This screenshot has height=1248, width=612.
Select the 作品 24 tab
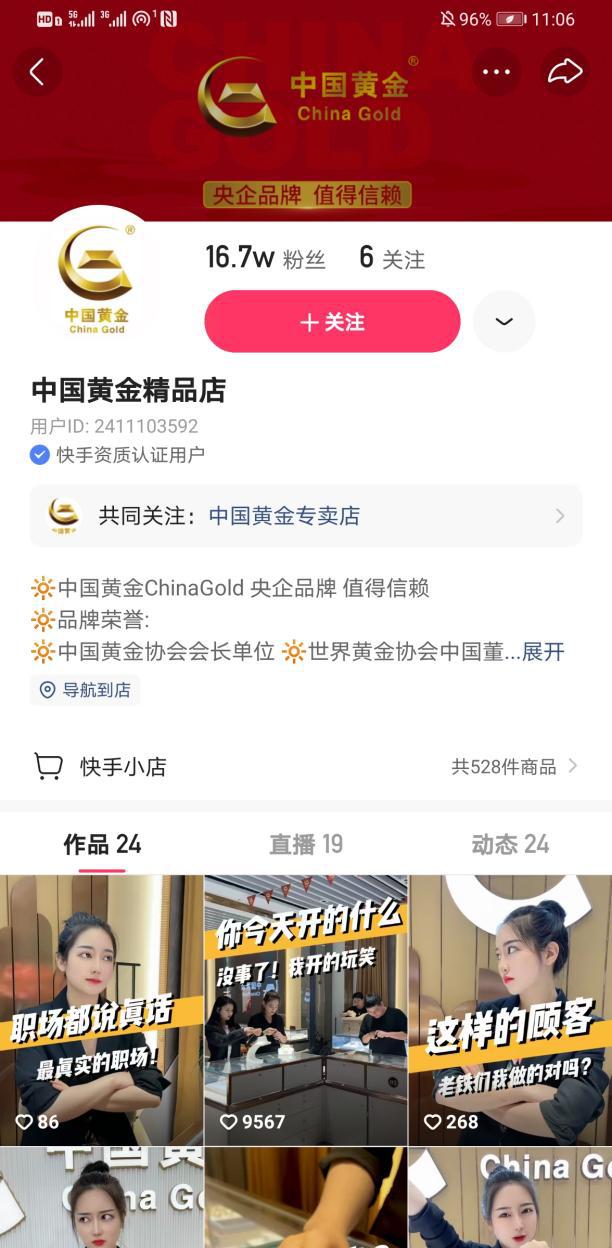tap(102, 844)
